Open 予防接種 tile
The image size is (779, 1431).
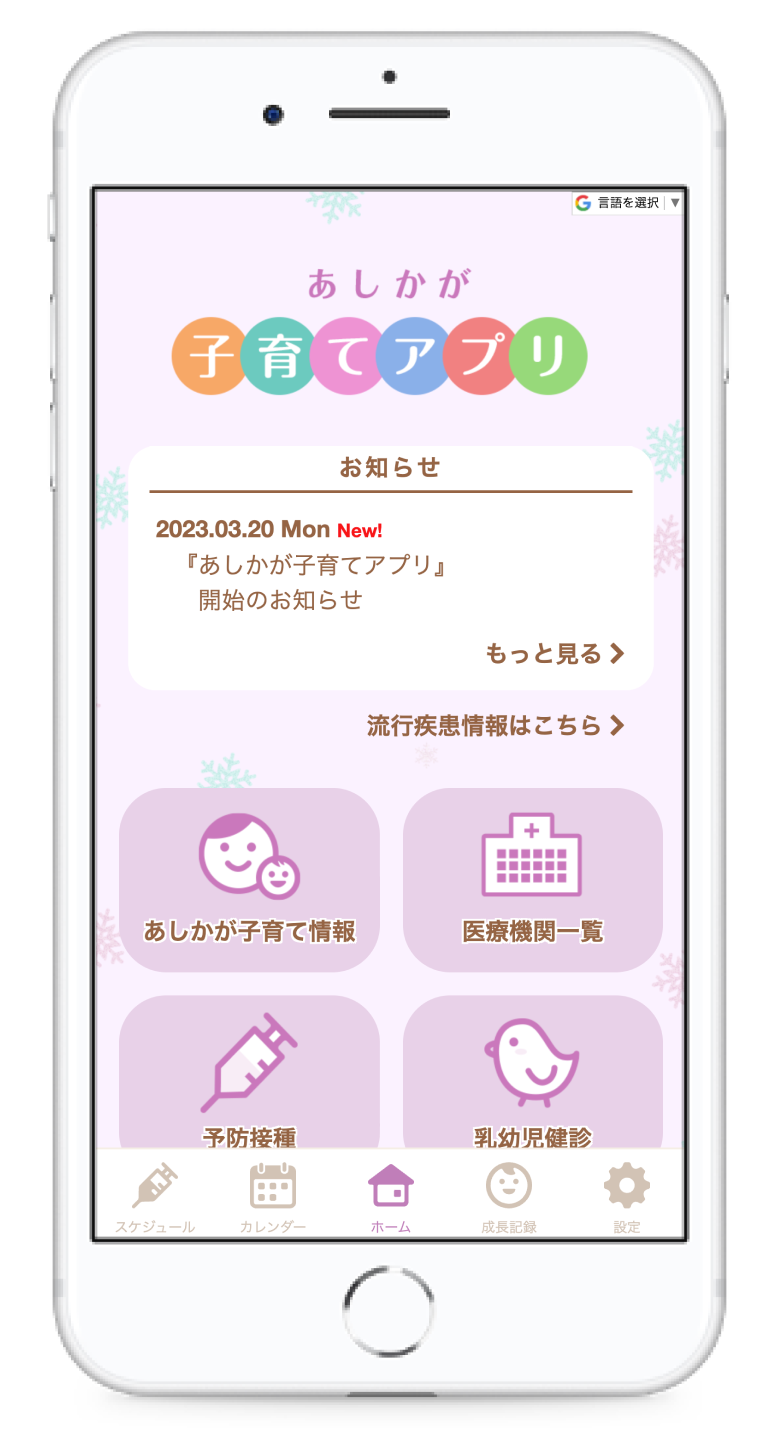coord(249,1072)
